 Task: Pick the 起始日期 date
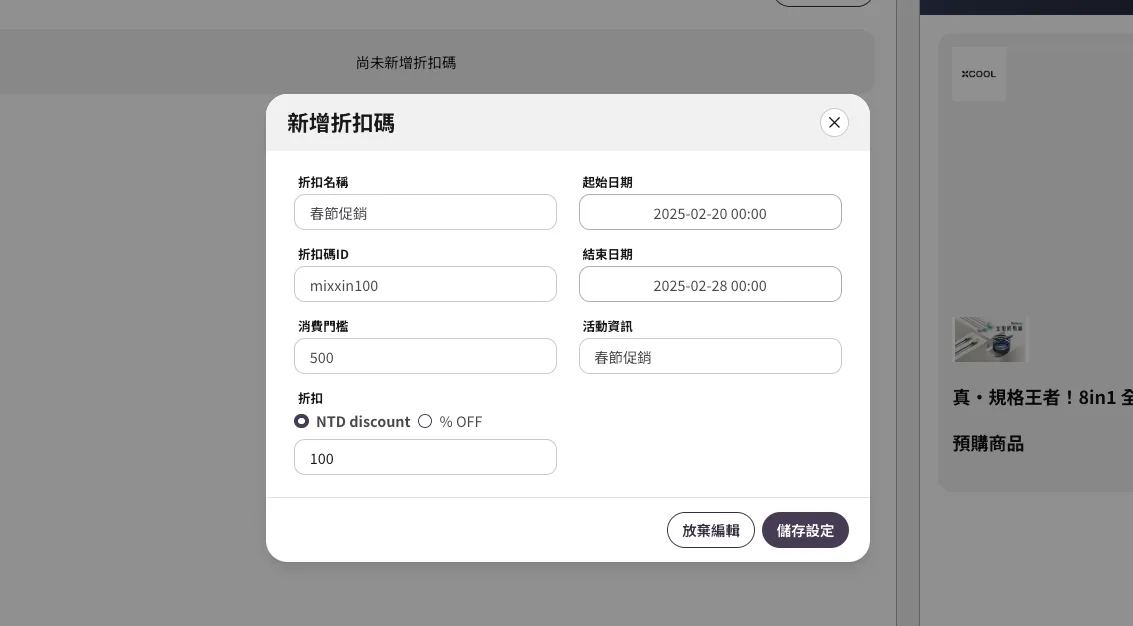(x=710, y=213)
